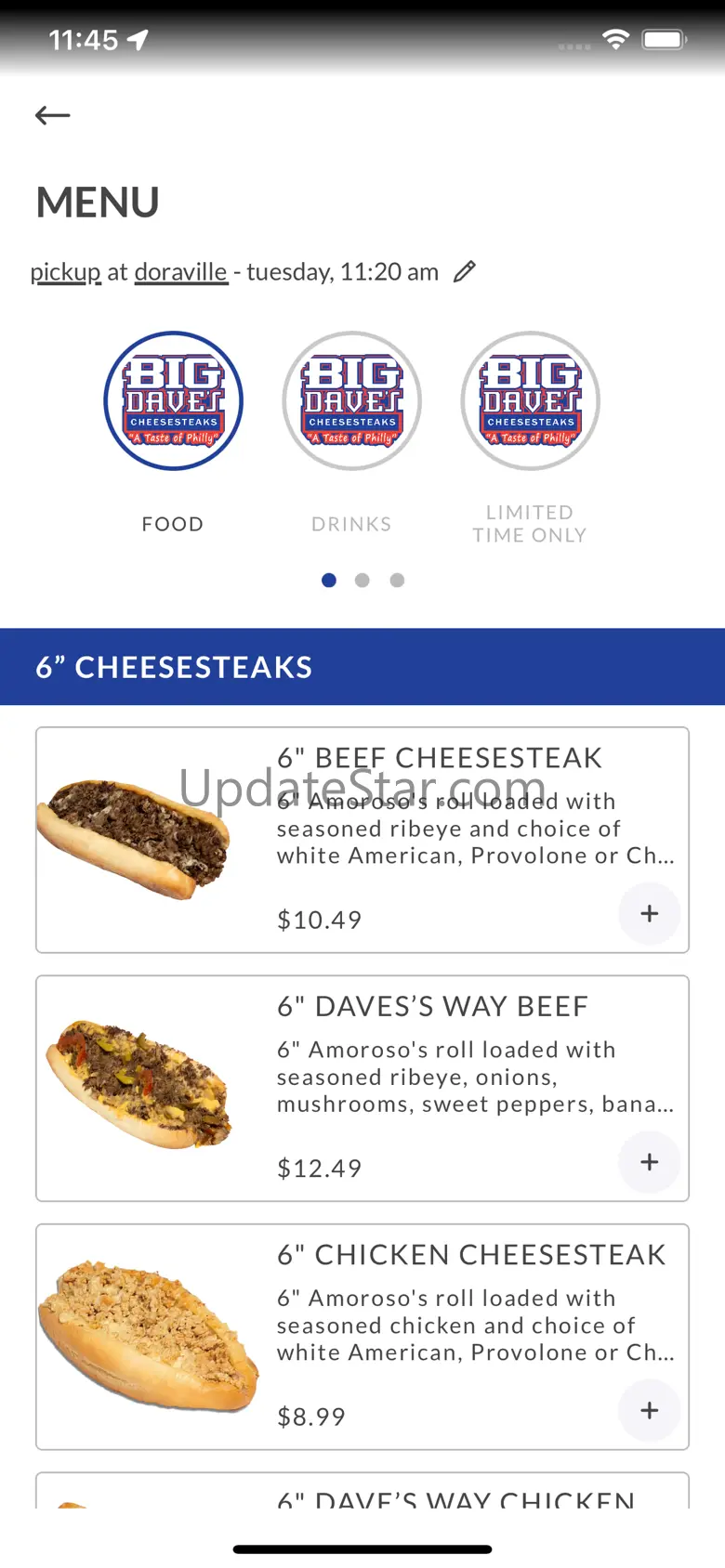Add 6" Chicken Cheesesteak using plus
This screenshot has width=725, height=1568.
(649, 1411)
